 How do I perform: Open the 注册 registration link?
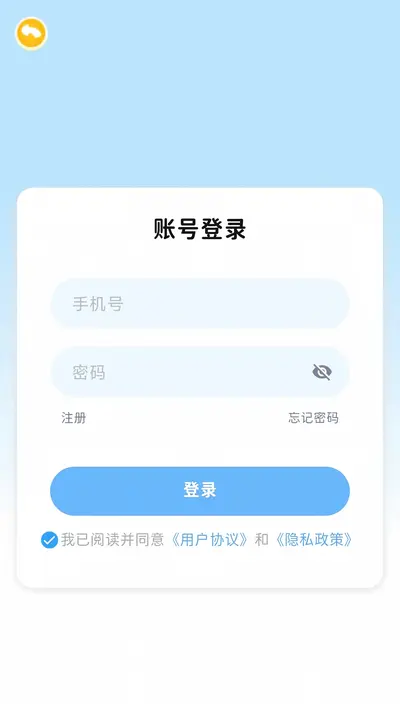[x=73, y=418]
